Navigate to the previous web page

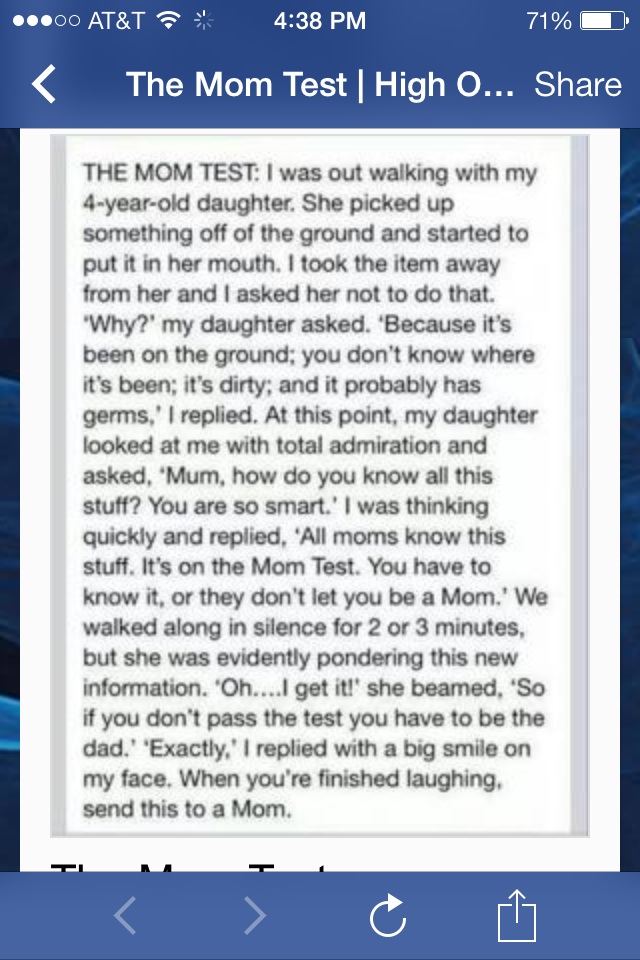[x=125, y=915]
